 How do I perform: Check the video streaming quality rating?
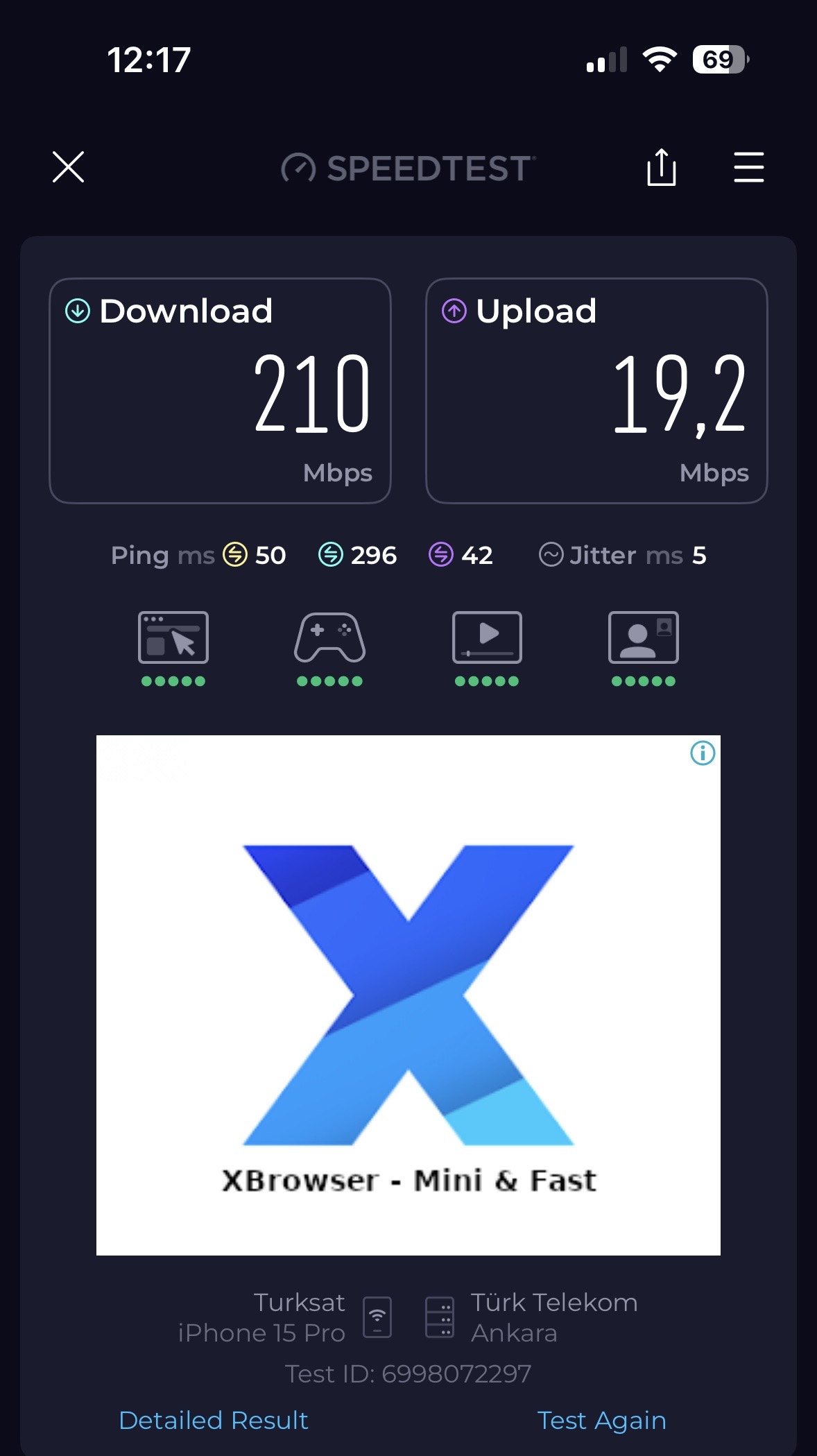(x=487, y=648)
